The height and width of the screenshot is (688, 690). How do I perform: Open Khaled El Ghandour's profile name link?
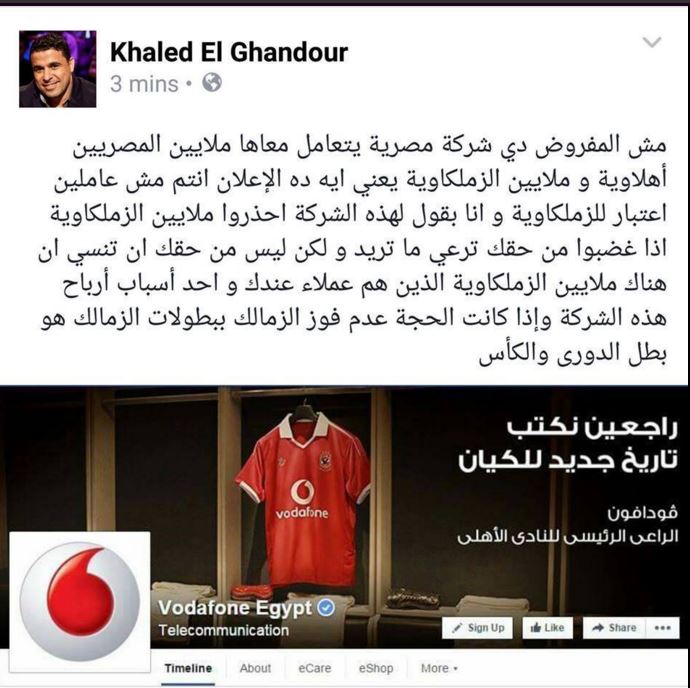click(228, 52)
